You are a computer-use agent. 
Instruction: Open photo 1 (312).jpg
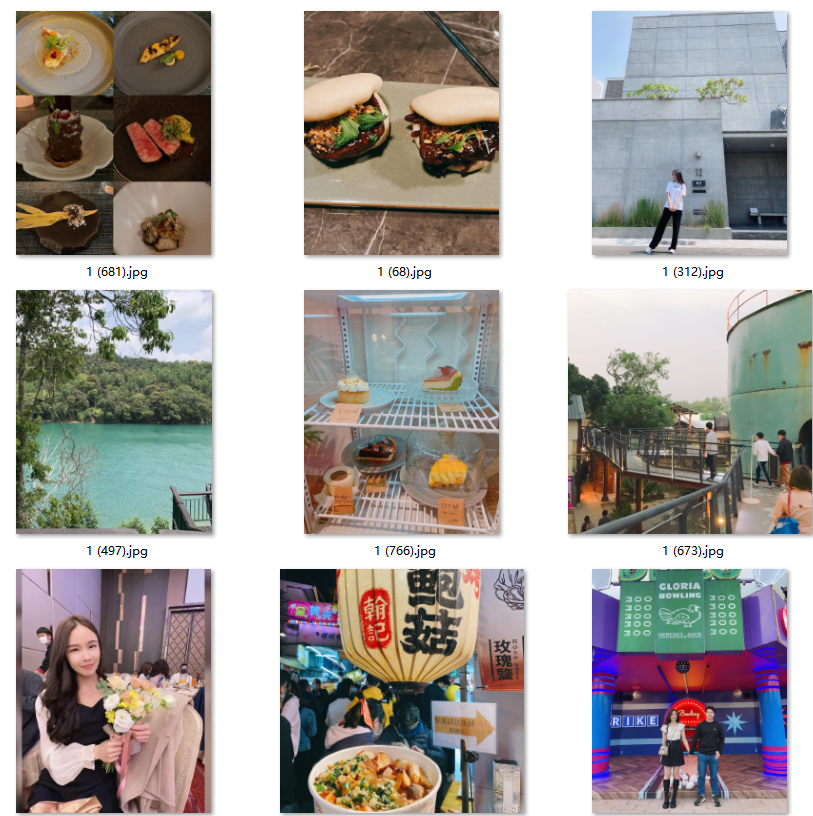(x=689, y=133)
